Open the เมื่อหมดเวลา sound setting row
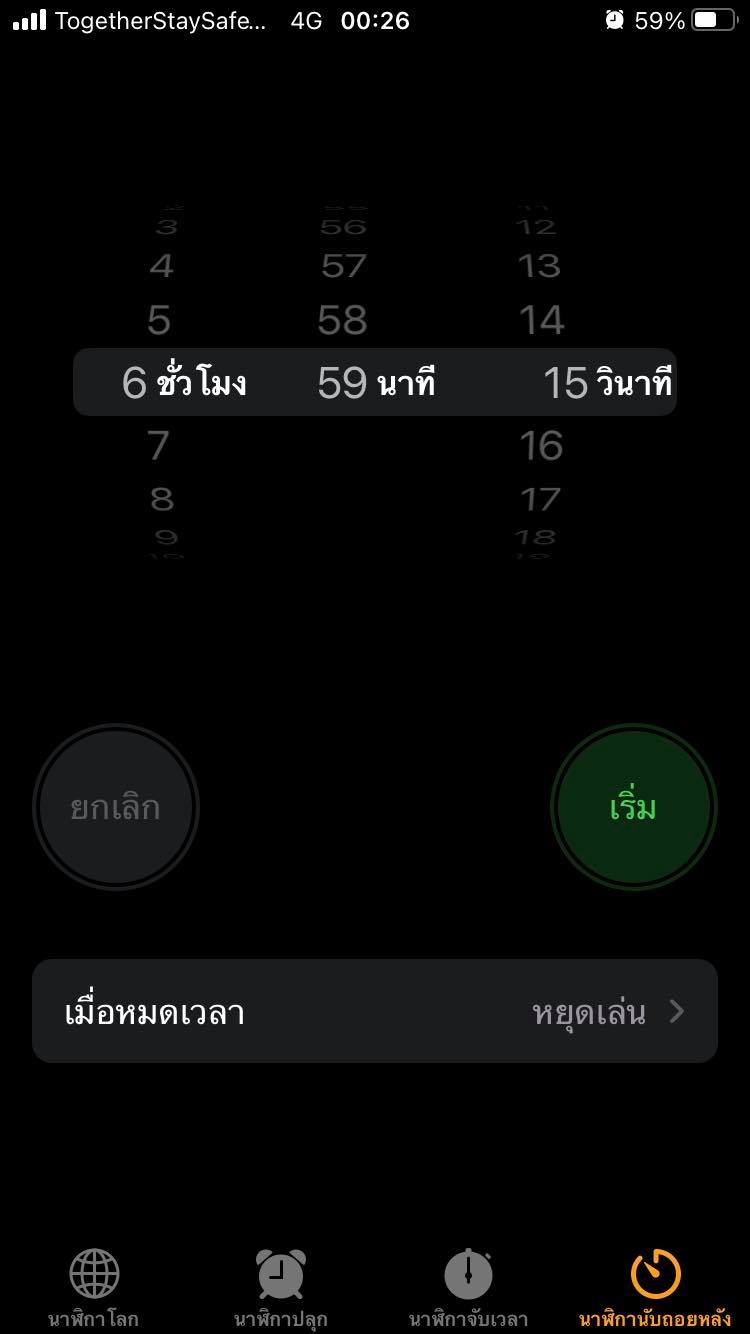The width and height of the screenshot is (750, 1334). click(x=375, y=1011)
